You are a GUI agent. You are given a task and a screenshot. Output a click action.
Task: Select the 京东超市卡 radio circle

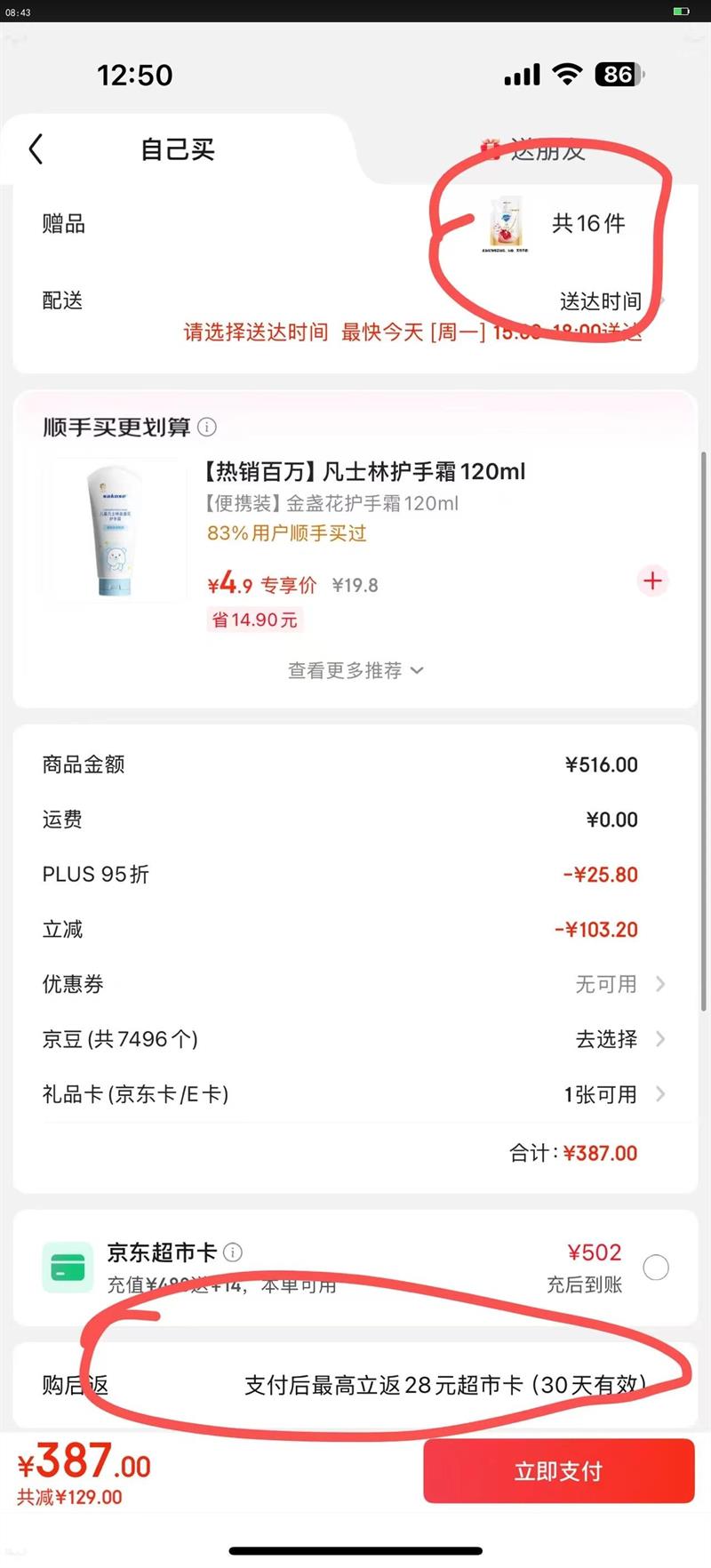pos(656,1267)
